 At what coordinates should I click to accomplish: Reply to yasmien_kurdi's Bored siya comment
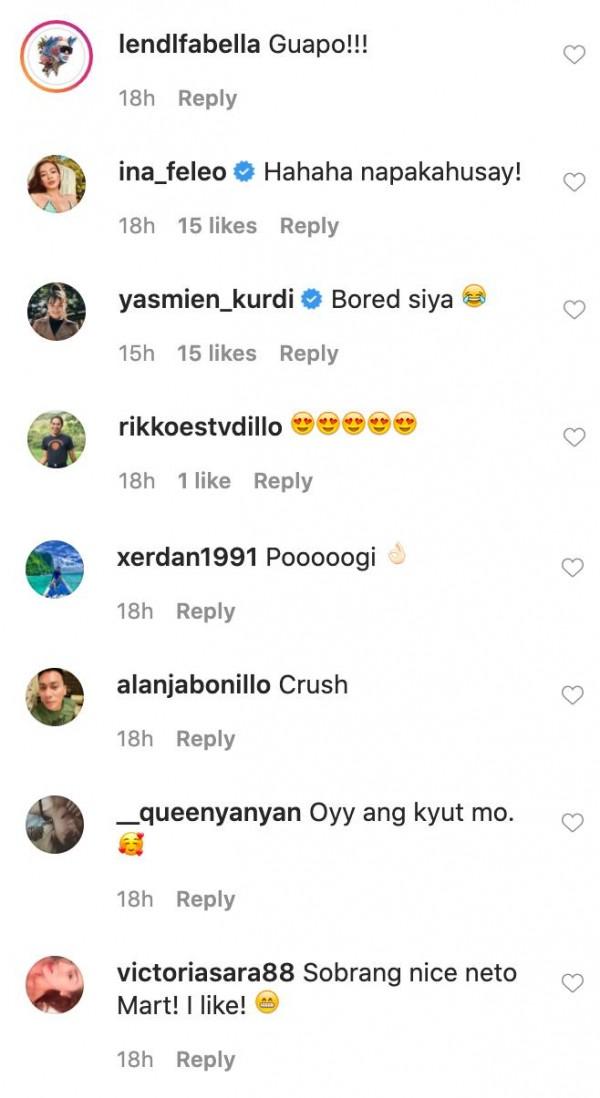point(309,353)
